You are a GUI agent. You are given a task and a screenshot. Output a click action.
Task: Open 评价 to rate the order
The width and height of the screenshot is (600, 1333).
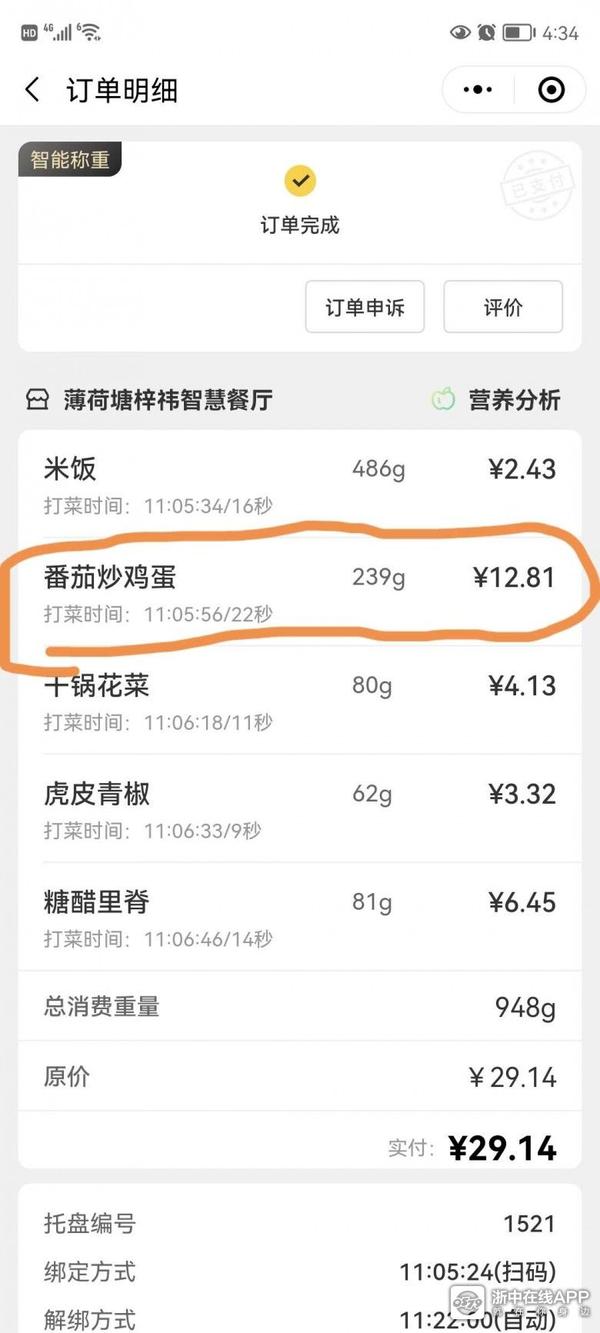tap(503, 307)
